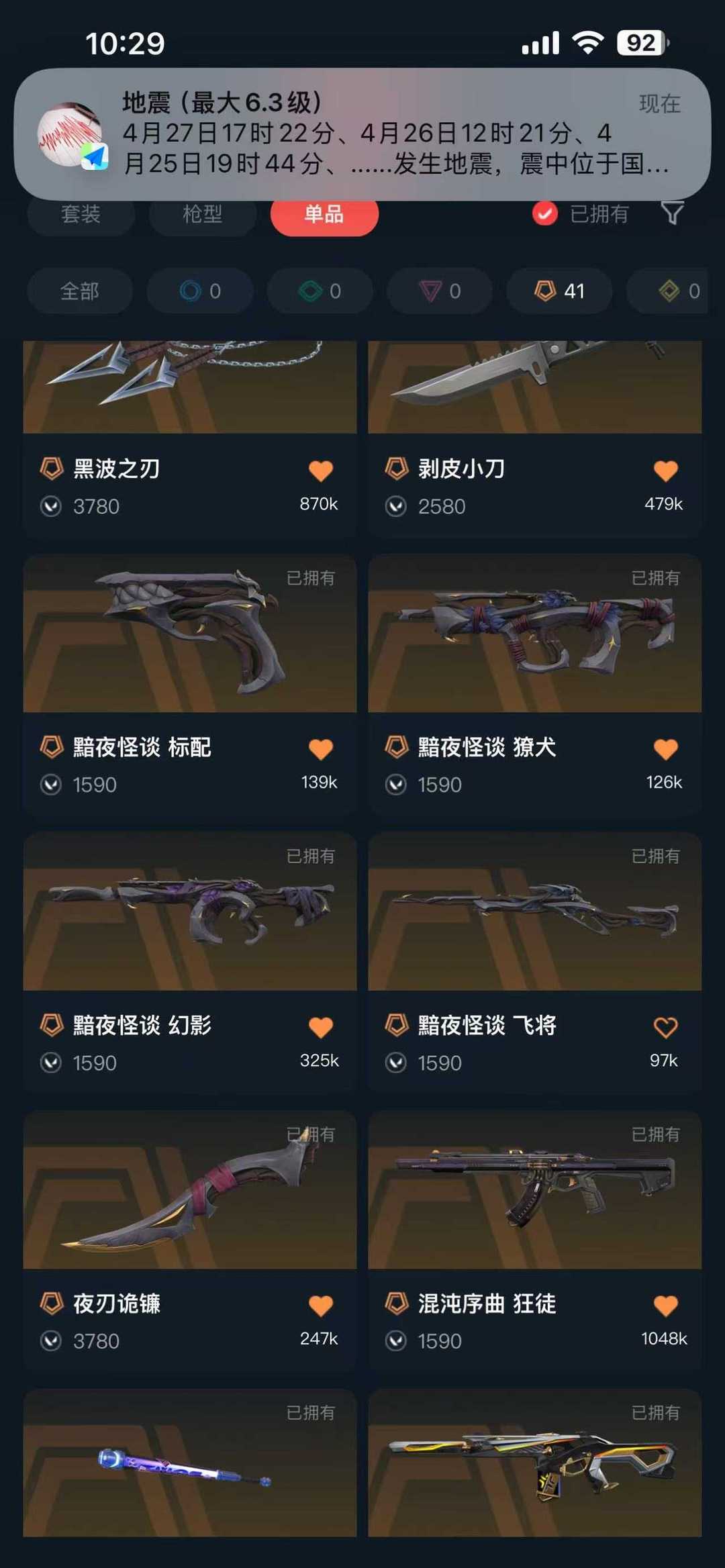Like the 黯夜怪谈 飞将 skin

(x=666, y=1027)
